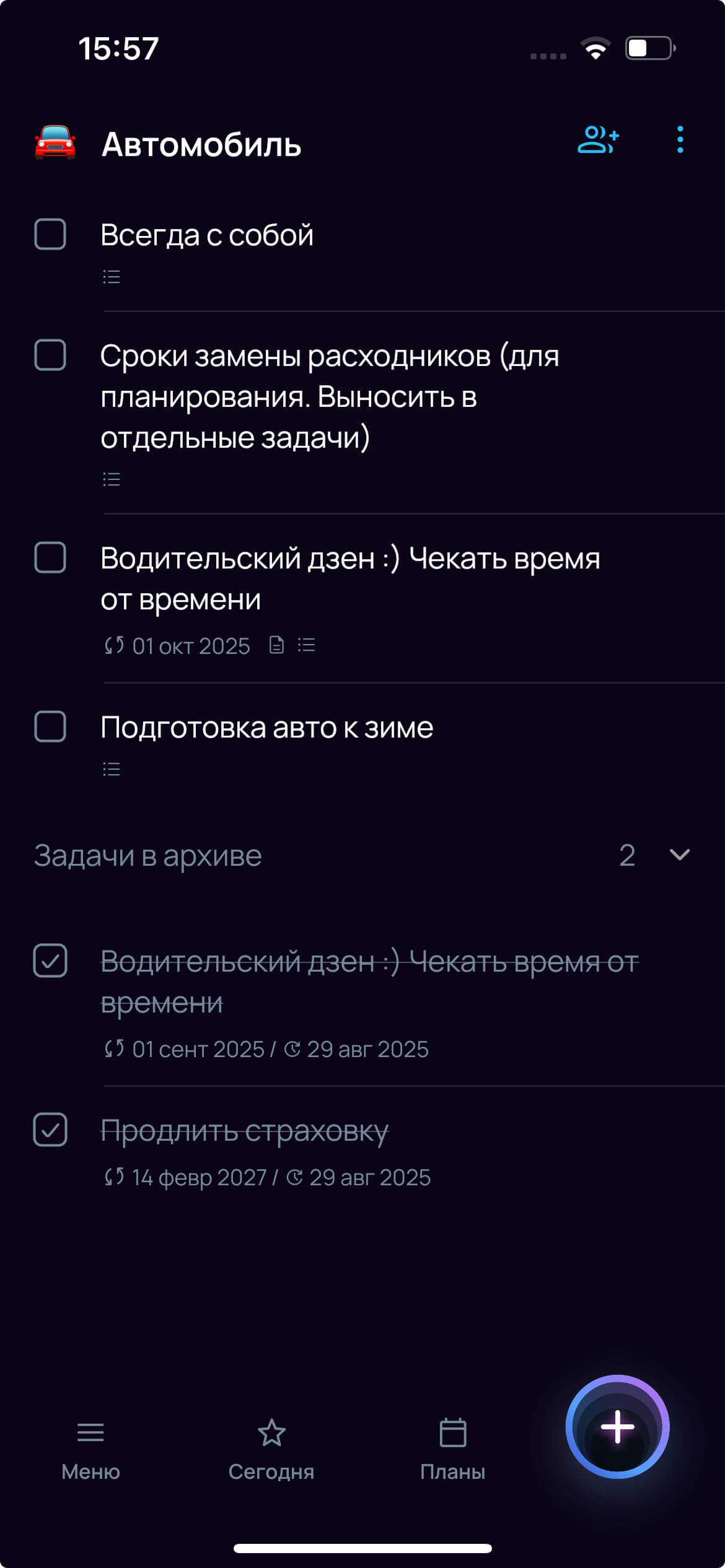Screen dimensions: 725x1568
Task: Uncheck archived task Продлить страховку
Action: pos(50,1130)
